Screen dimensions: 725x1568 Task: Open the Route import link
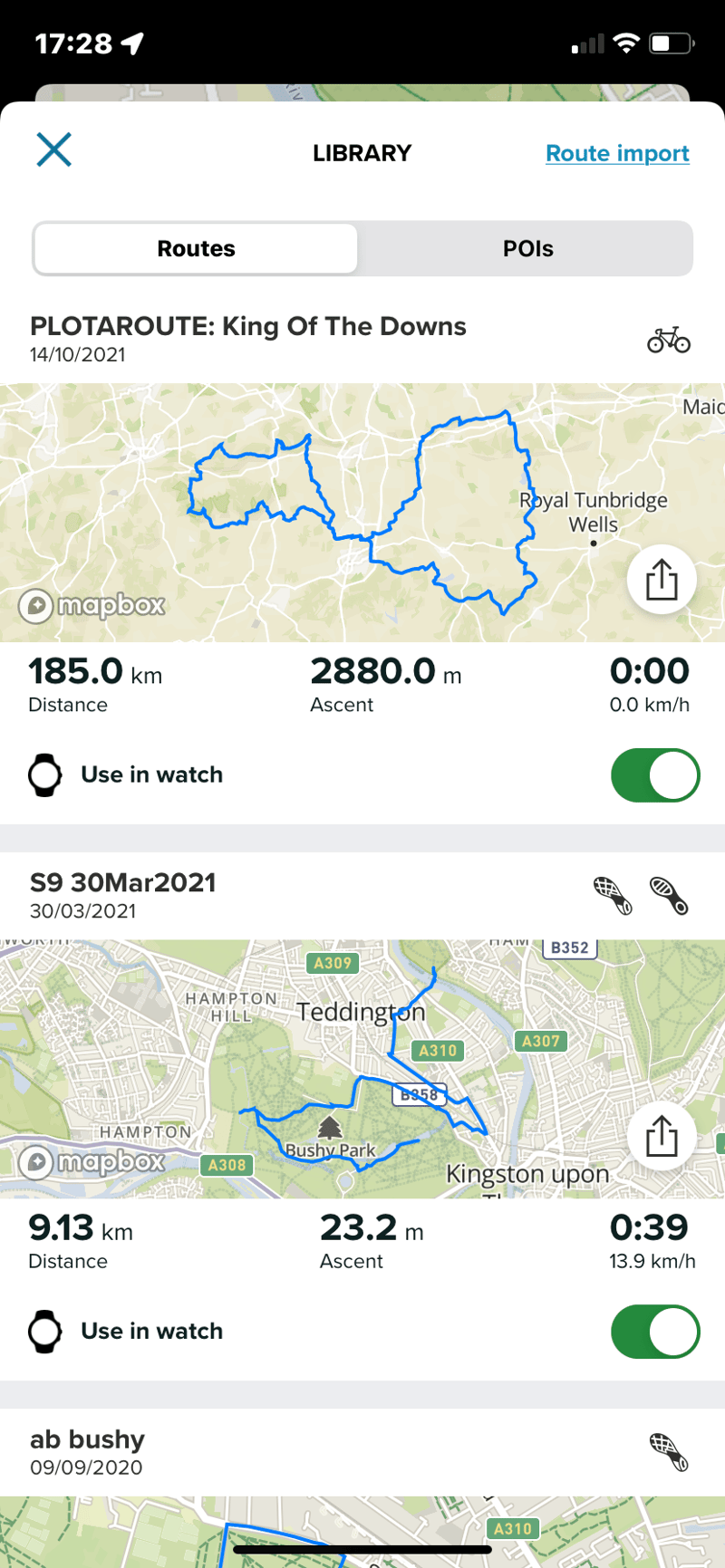(x=617, y=153)
